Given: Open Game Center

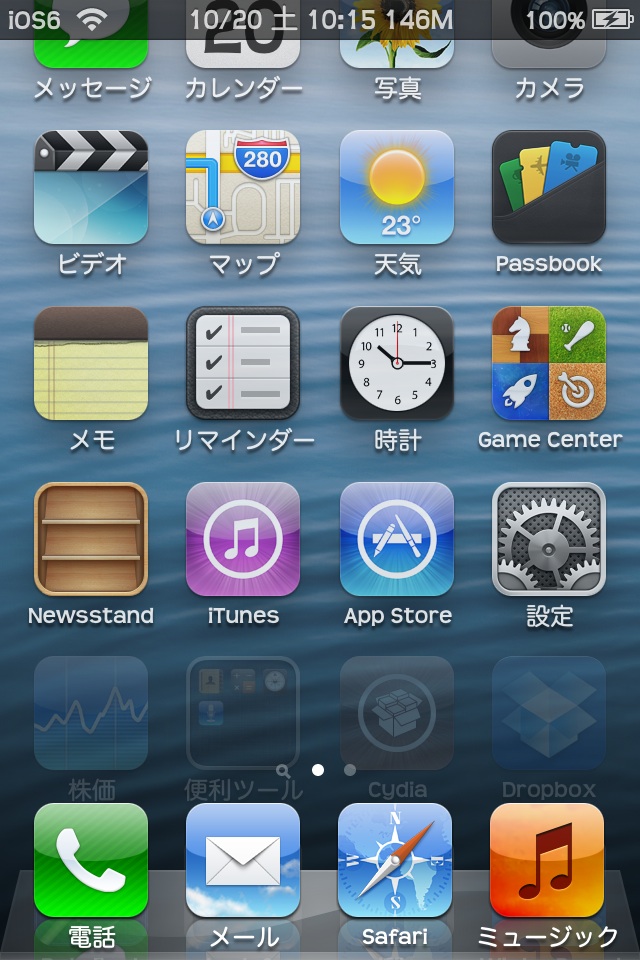Looking at the screenshot, I should click(549, 363).
